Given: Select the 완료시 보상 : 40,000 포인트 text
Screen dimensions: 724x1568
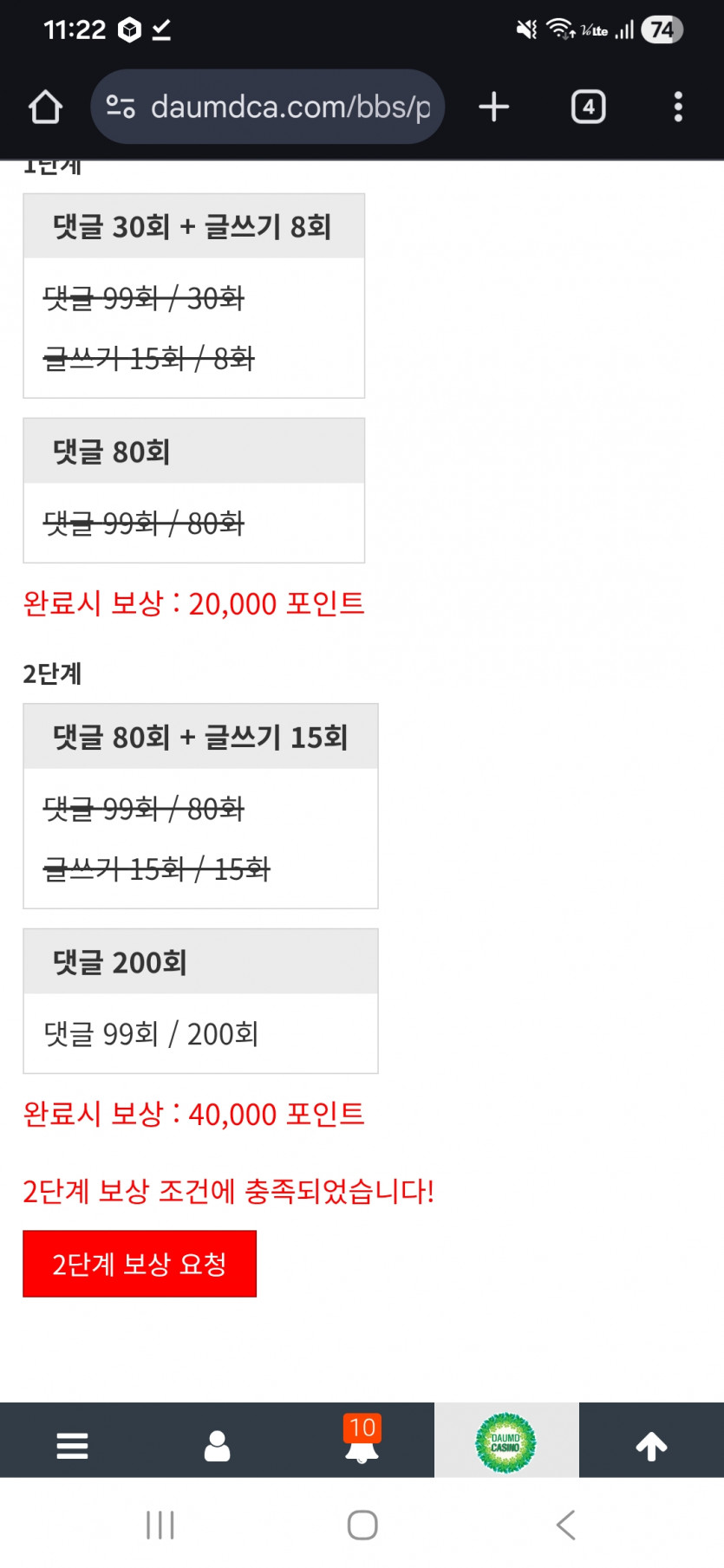Looking at the screenshot, I should tap(194, 1115).
